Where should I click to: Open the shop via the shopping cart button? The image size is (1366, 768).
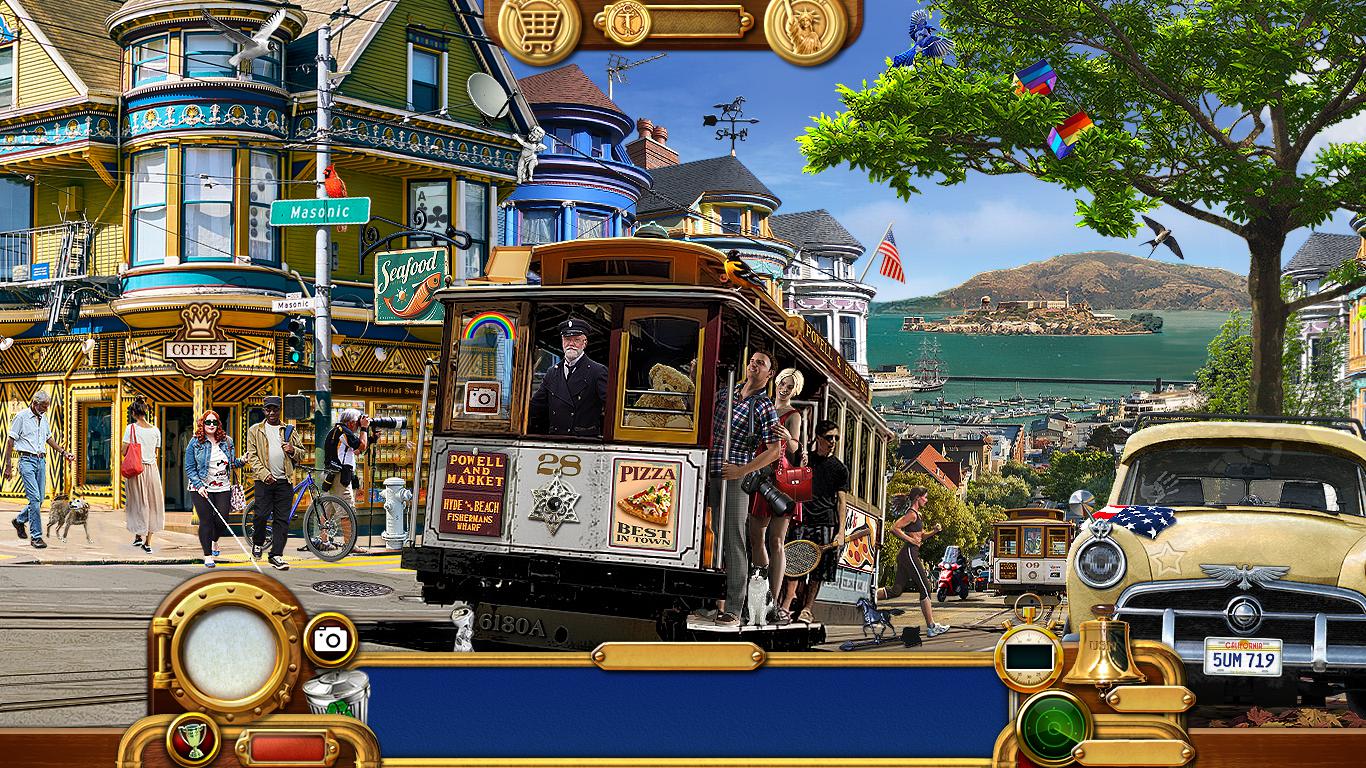click(x=539, y=26)
